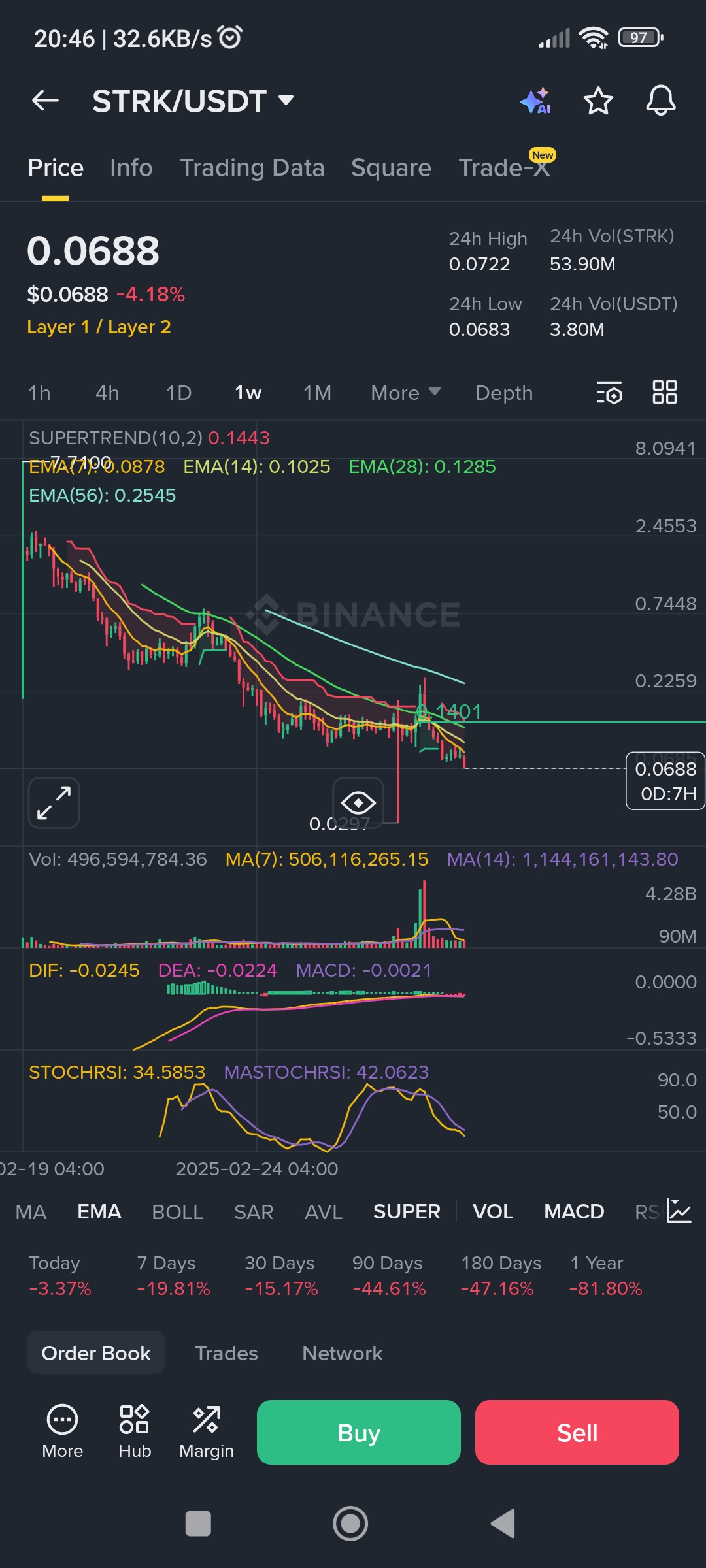Image resolution: width=706 pixels, height=1568 pixels.
Task: Expand the More timeframes dropdown
Action: 405,393
